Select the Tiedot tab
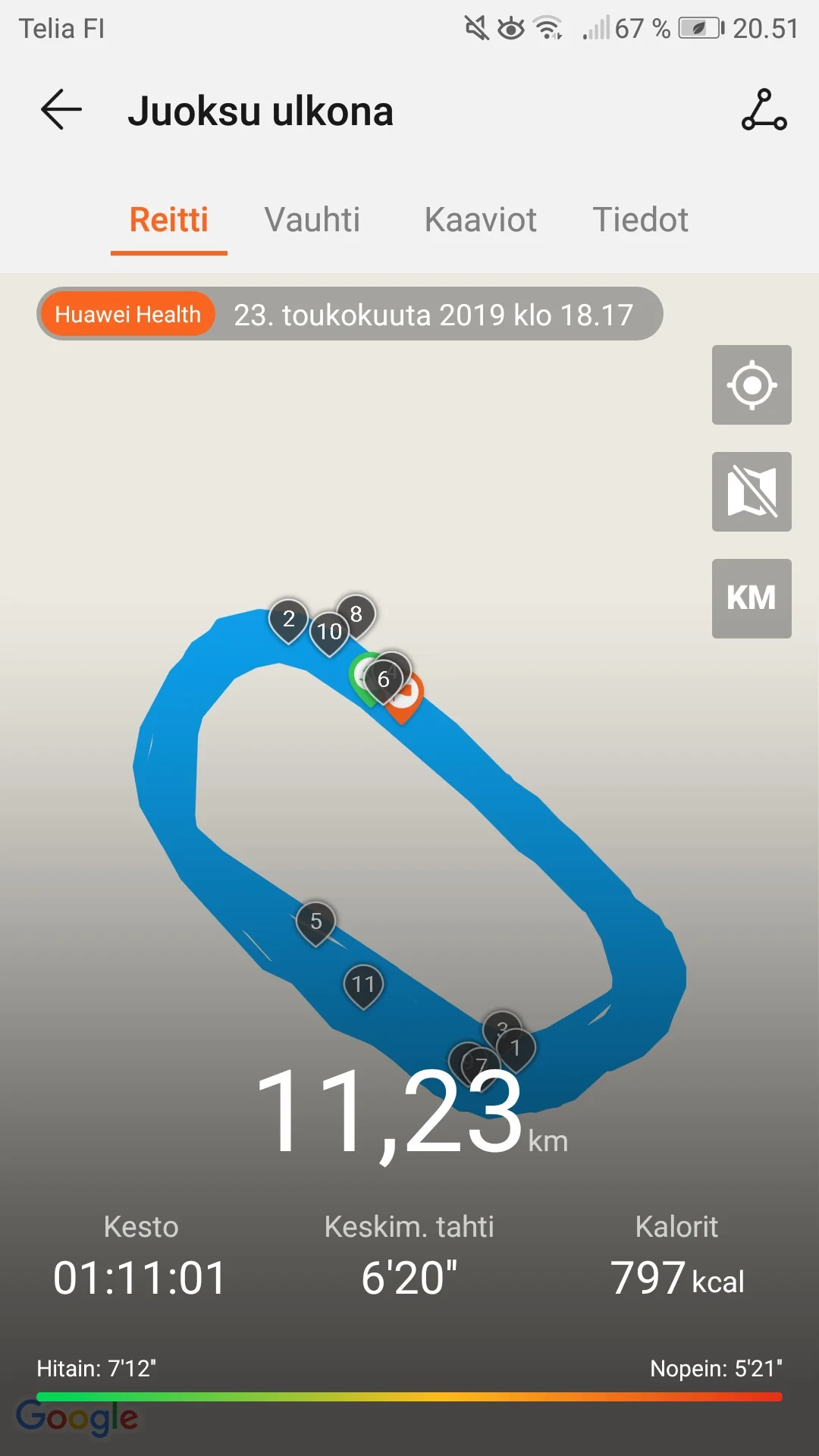Viewport: 819px width, 1456px height. 640,220
